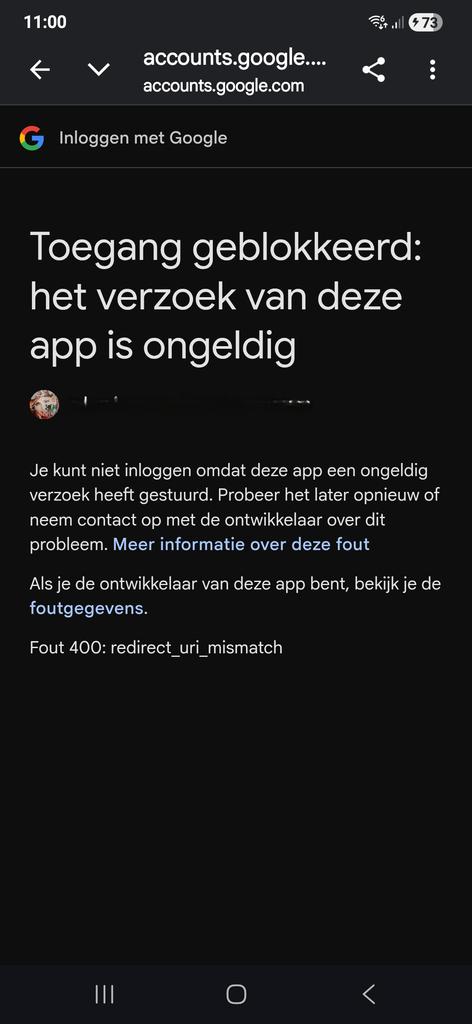Viewport: 472px width, 1024px height.
Task: Open 'Meer informatie over deze fout' link
Action: tap(241, 544)
